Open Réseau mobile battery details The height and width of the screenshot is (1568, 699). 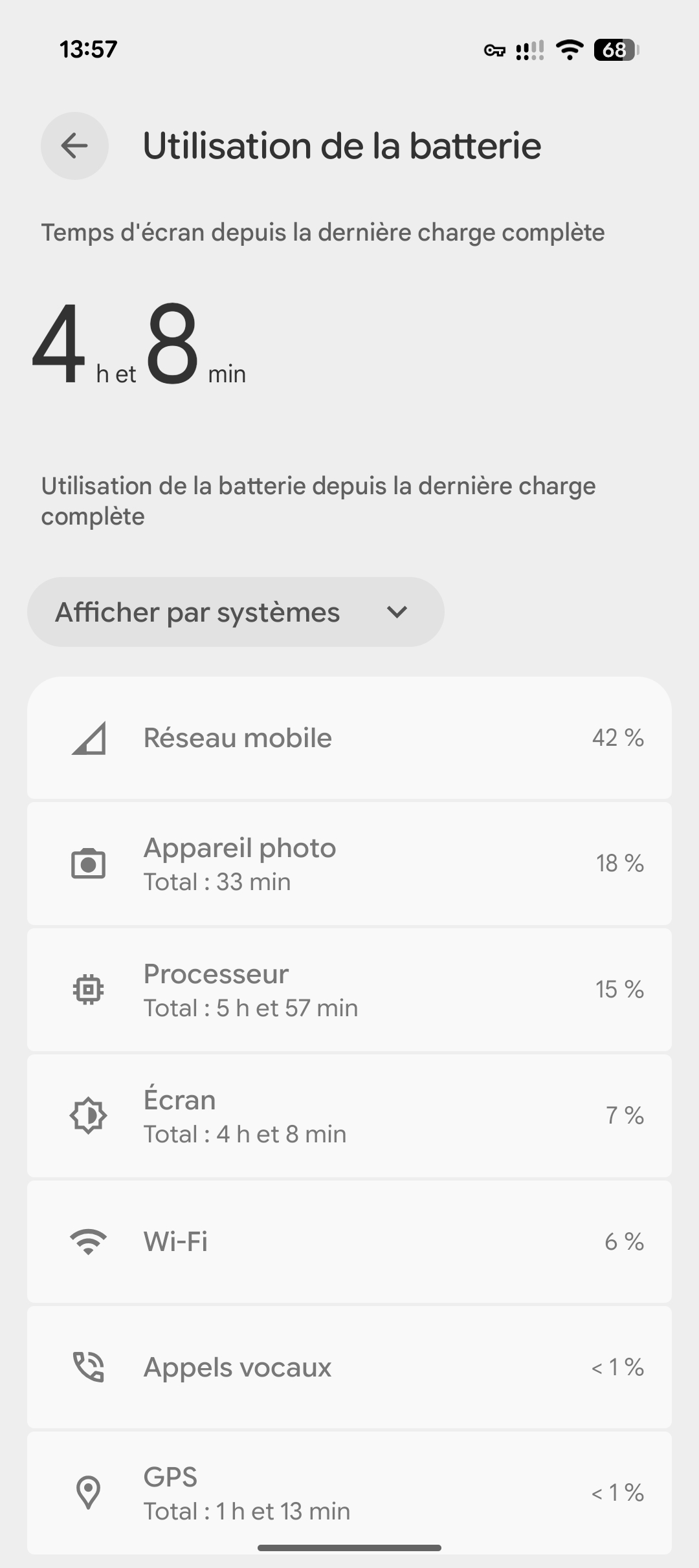tap(349, 737)
